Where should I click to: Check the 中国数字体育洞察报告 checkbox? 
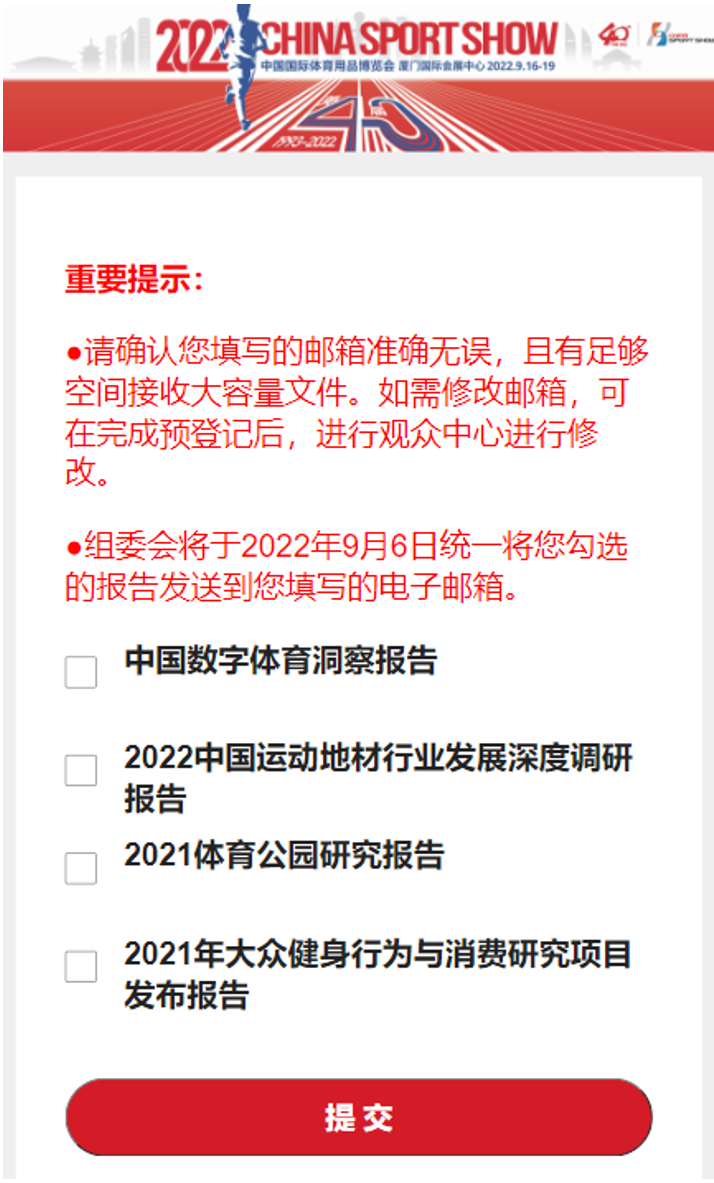81,672
